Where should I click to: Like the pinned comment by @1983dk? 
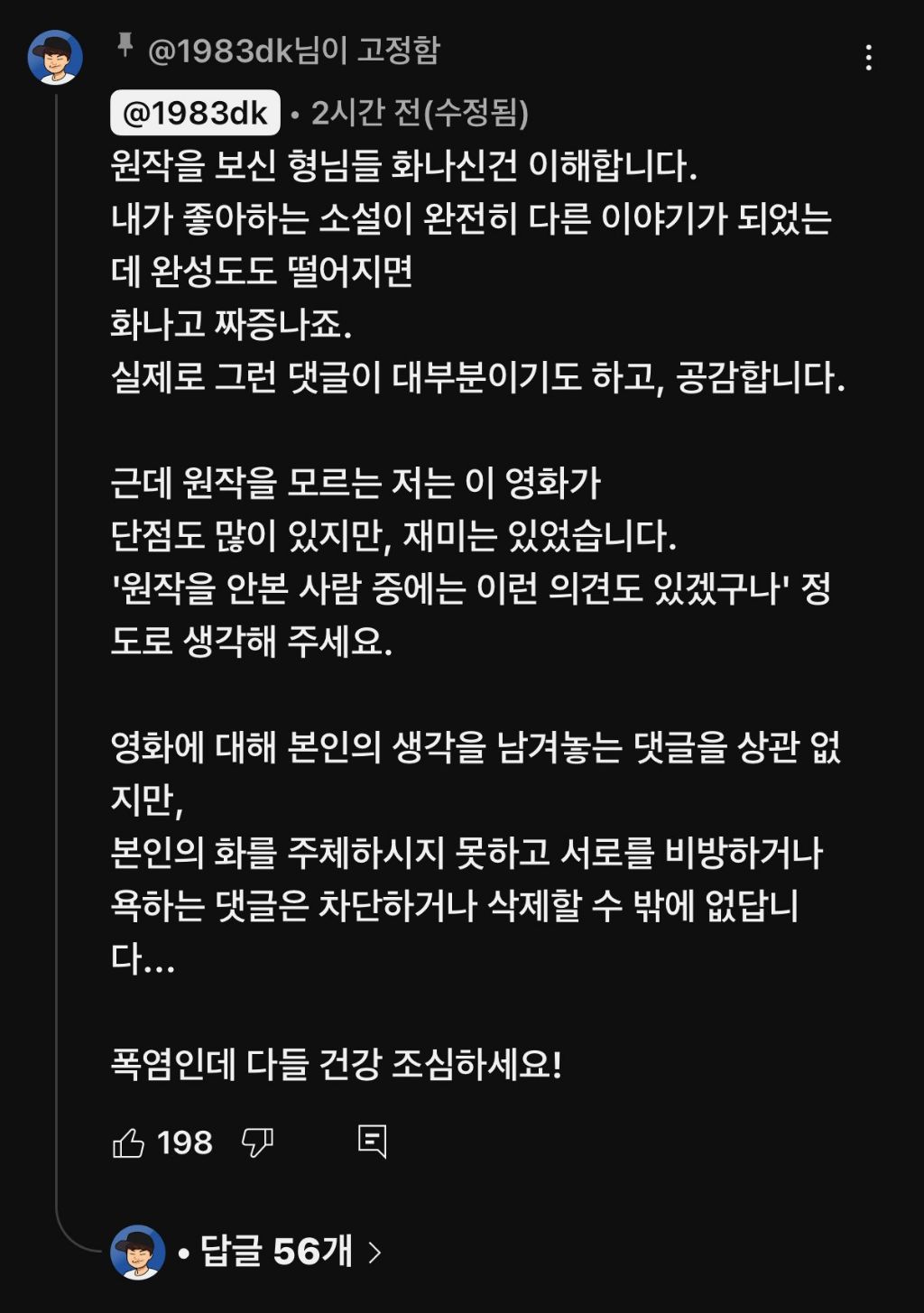tap(128, 1143)
